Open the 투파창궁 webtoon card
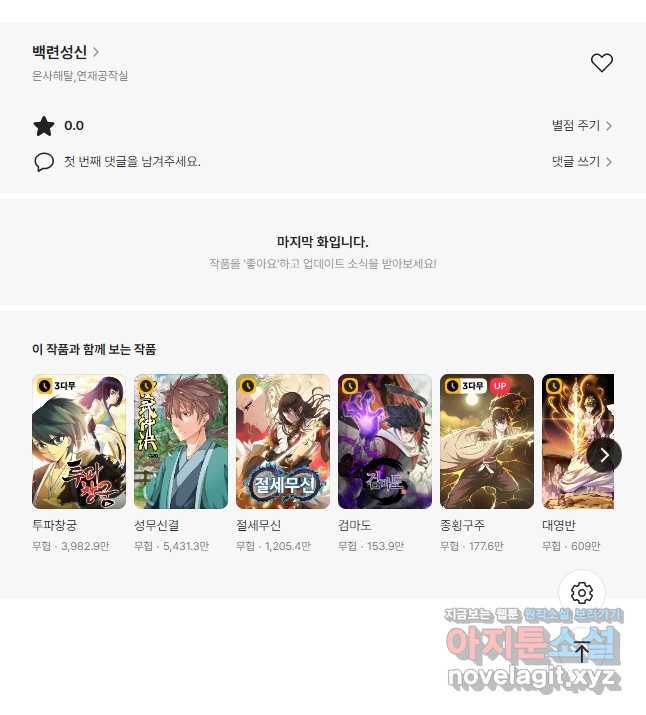Screen dimensions: 646x715 click(79, 442)
